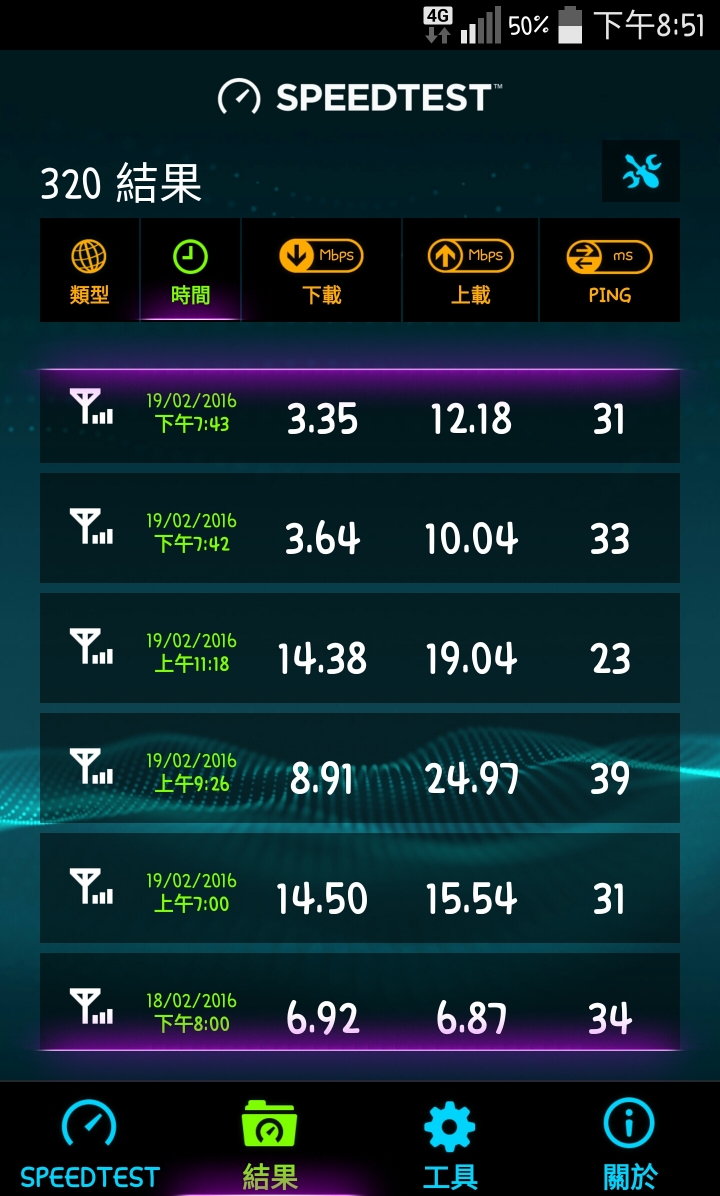
Task: Open the 19/02/2016 下午7:43 result
Action: click(360, 416)
